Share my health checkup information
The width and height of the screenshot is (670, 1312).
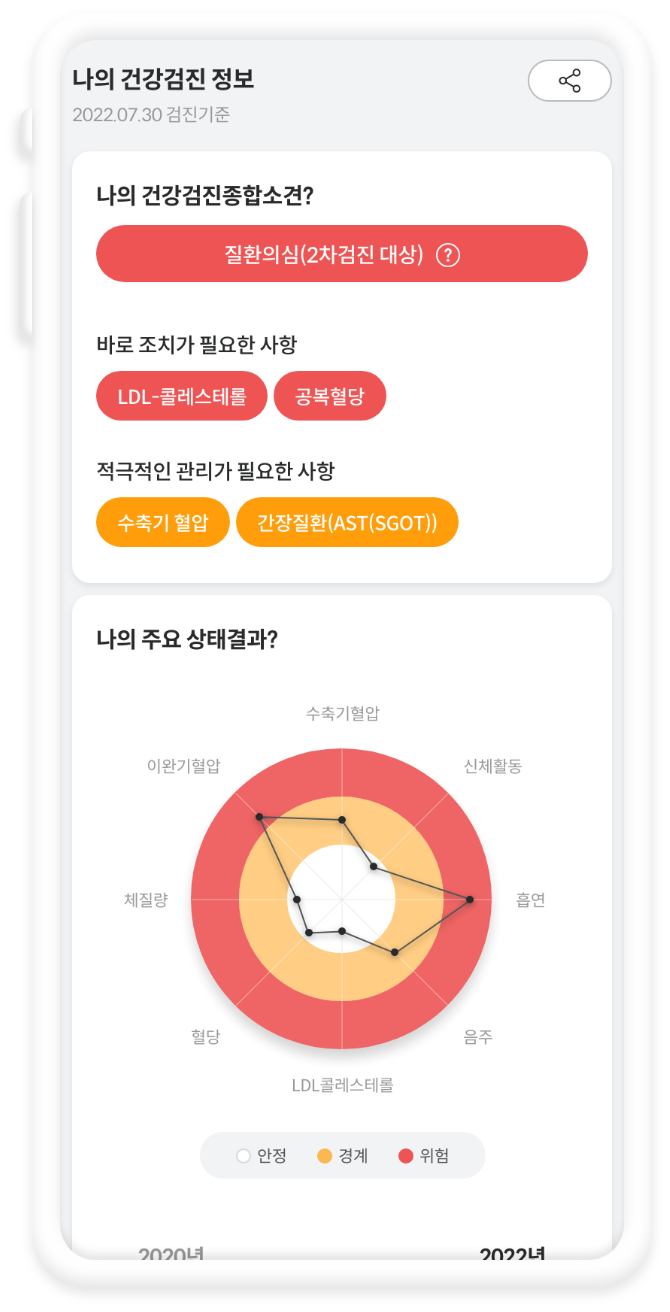click(x=569, y=81)
